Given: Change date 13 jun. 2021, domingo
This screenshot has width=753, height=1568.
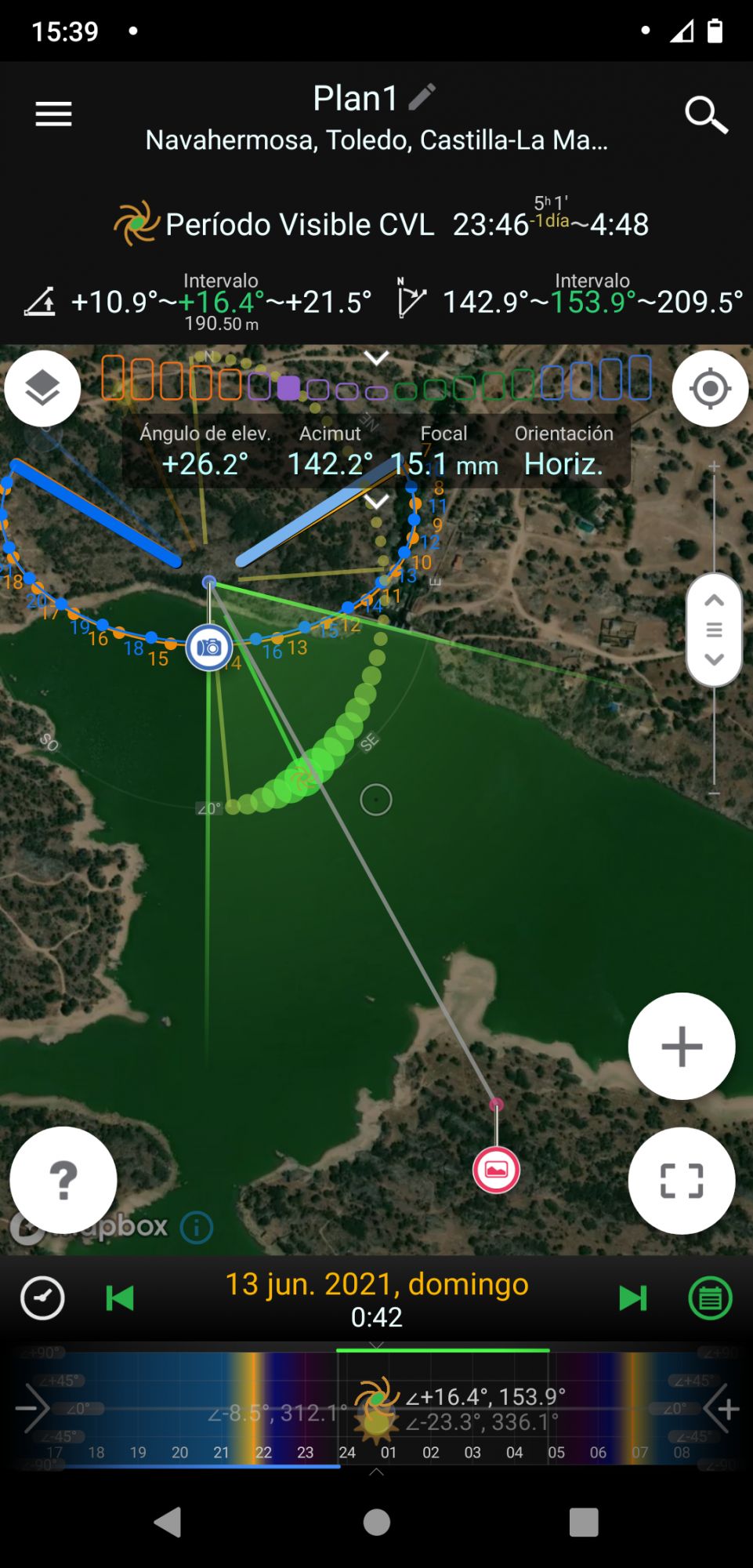Looking at the screenshot, I should tap(377, 1285).
